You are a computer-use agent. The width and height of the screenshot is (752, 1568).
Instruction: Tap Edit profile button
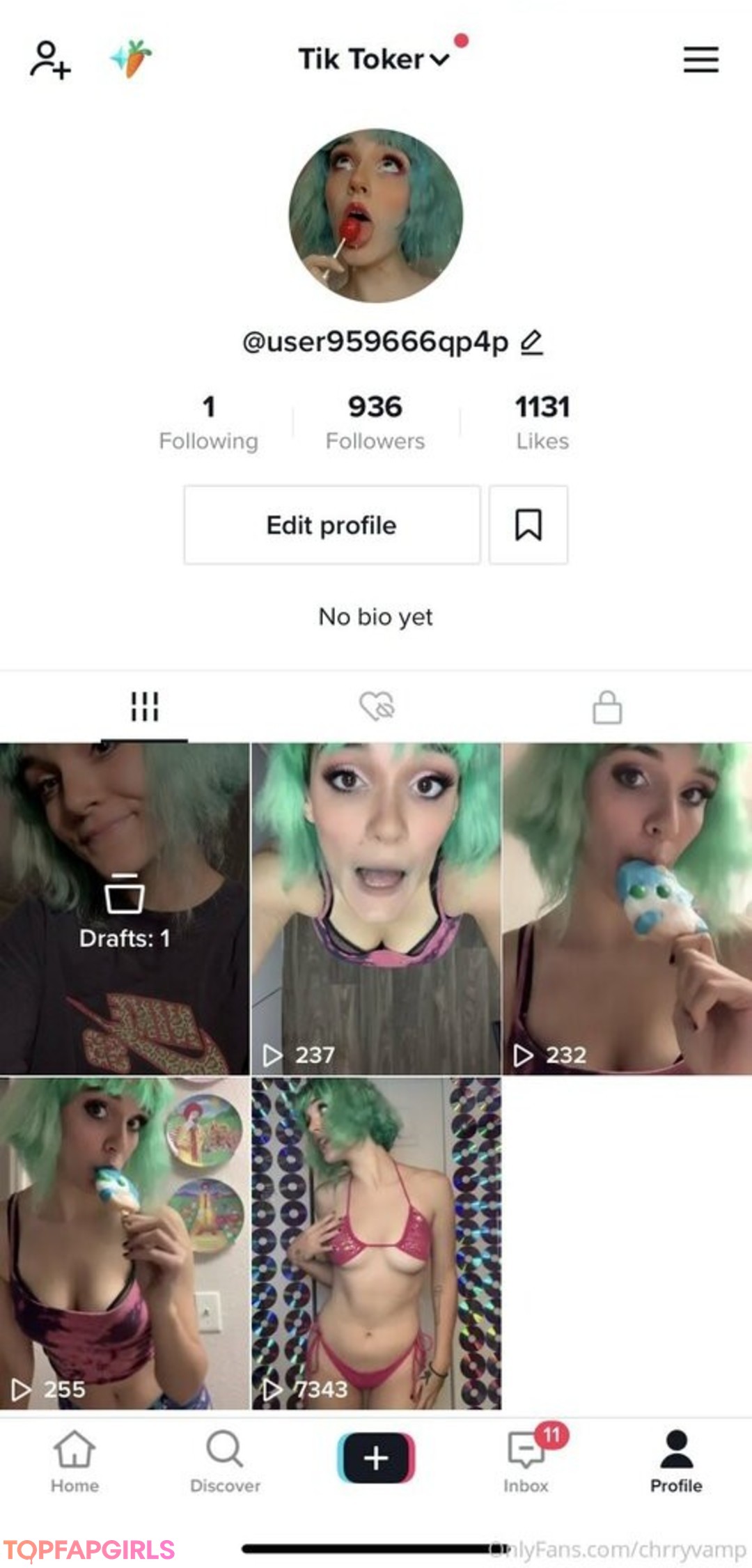[x=331, y=525]
